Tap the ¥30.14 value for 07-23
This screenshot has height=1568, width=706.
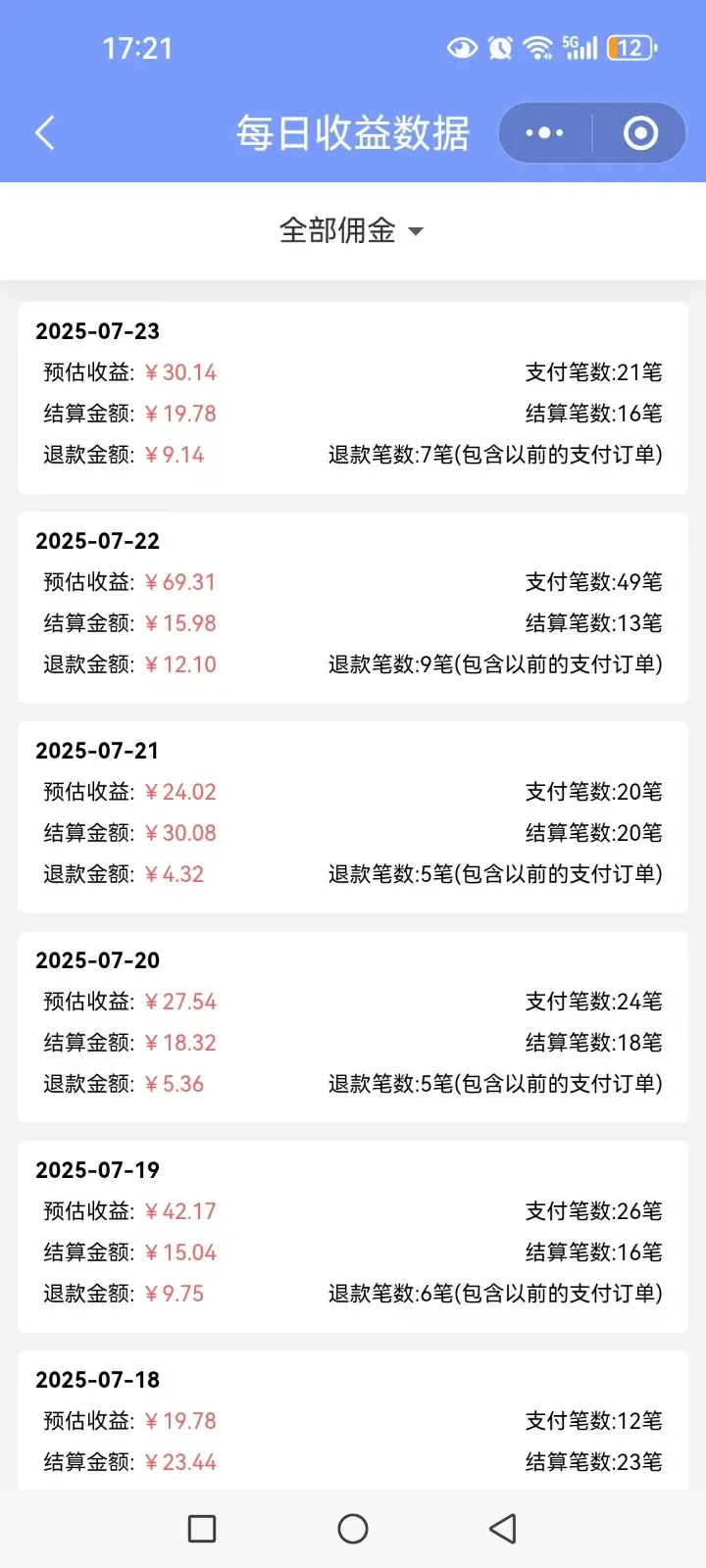180,372
